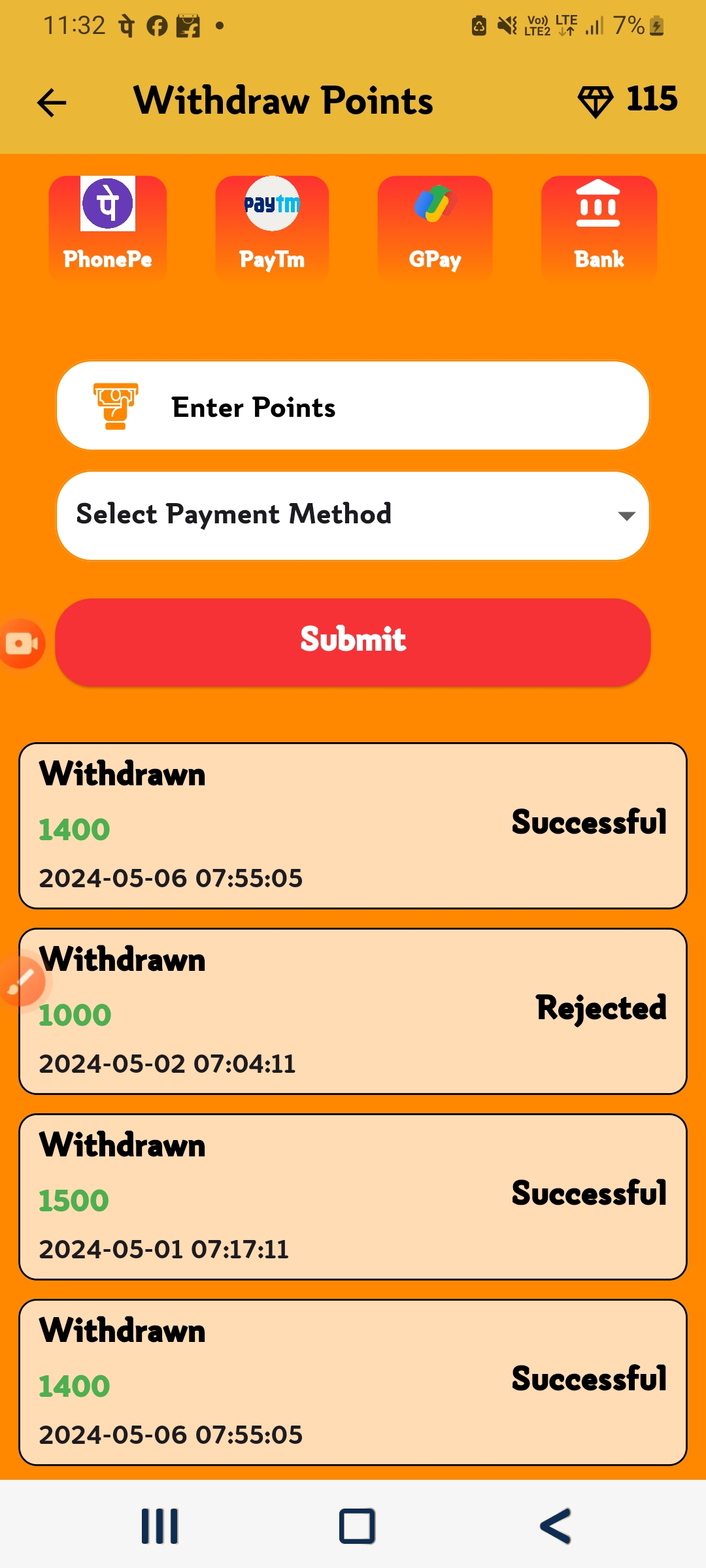Open the Bank withdrawal option
Viewport: 706px width, 1568px height.
click(599, 227)
